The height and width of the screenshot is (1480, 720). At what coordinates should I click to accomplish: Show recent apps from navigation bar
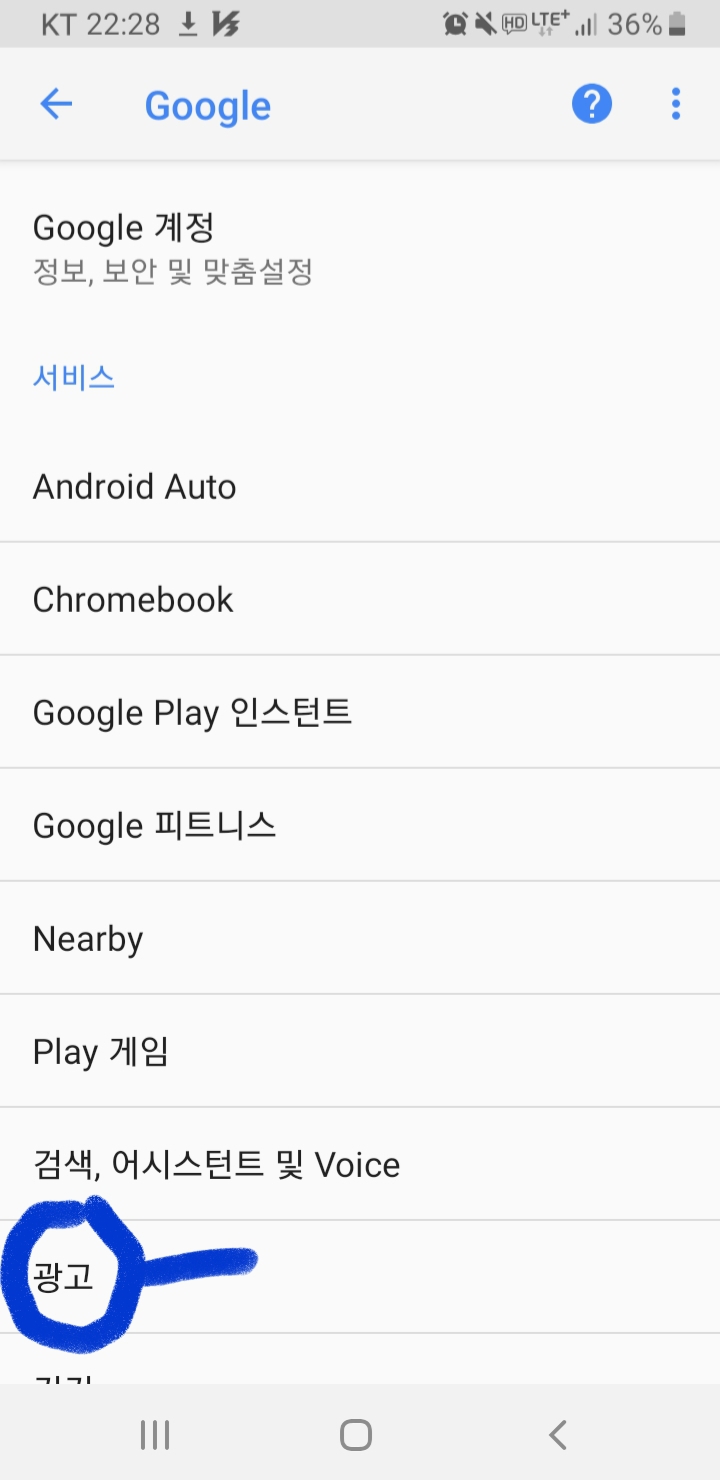point(155,1435)
